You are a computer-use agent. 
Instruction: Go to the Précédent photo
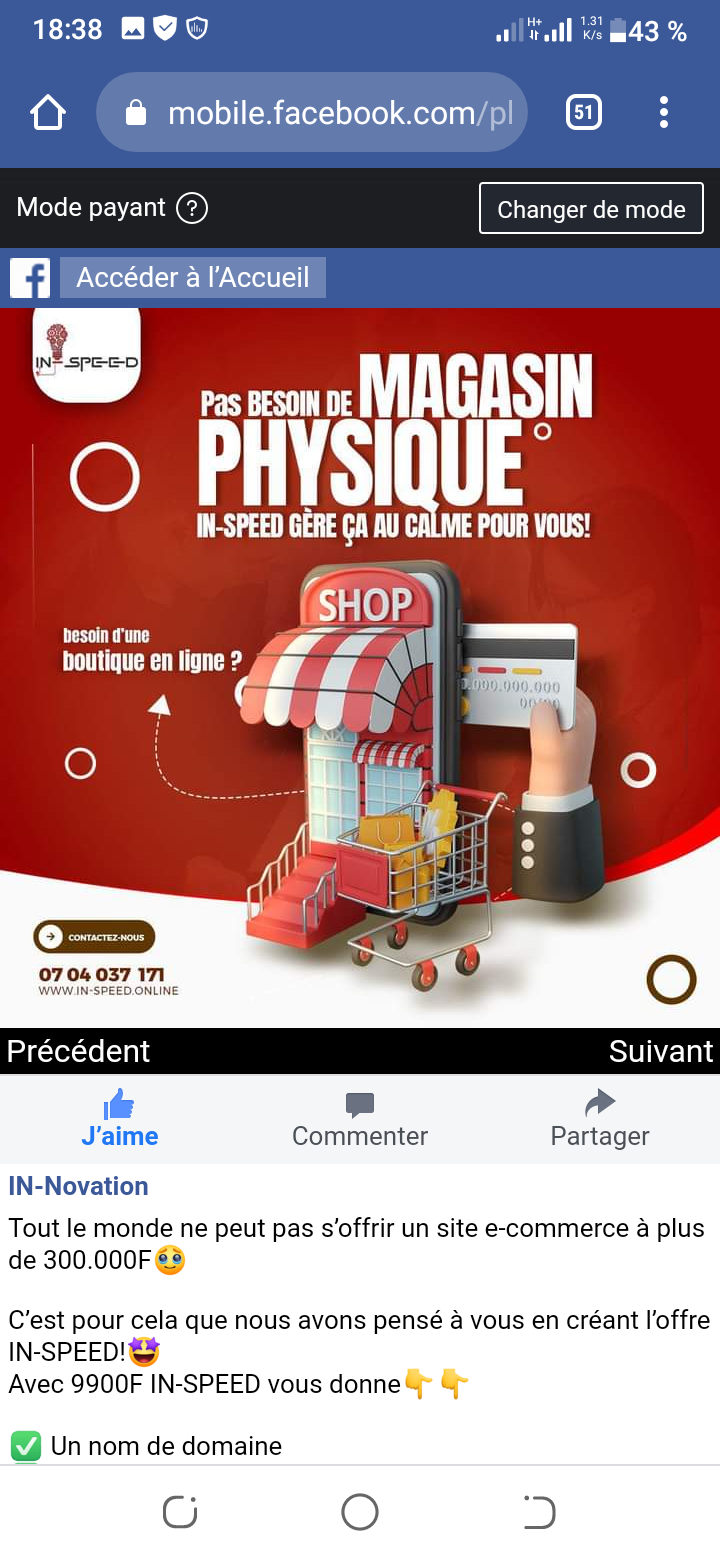pyautogui.click(x=78, y=1051)
